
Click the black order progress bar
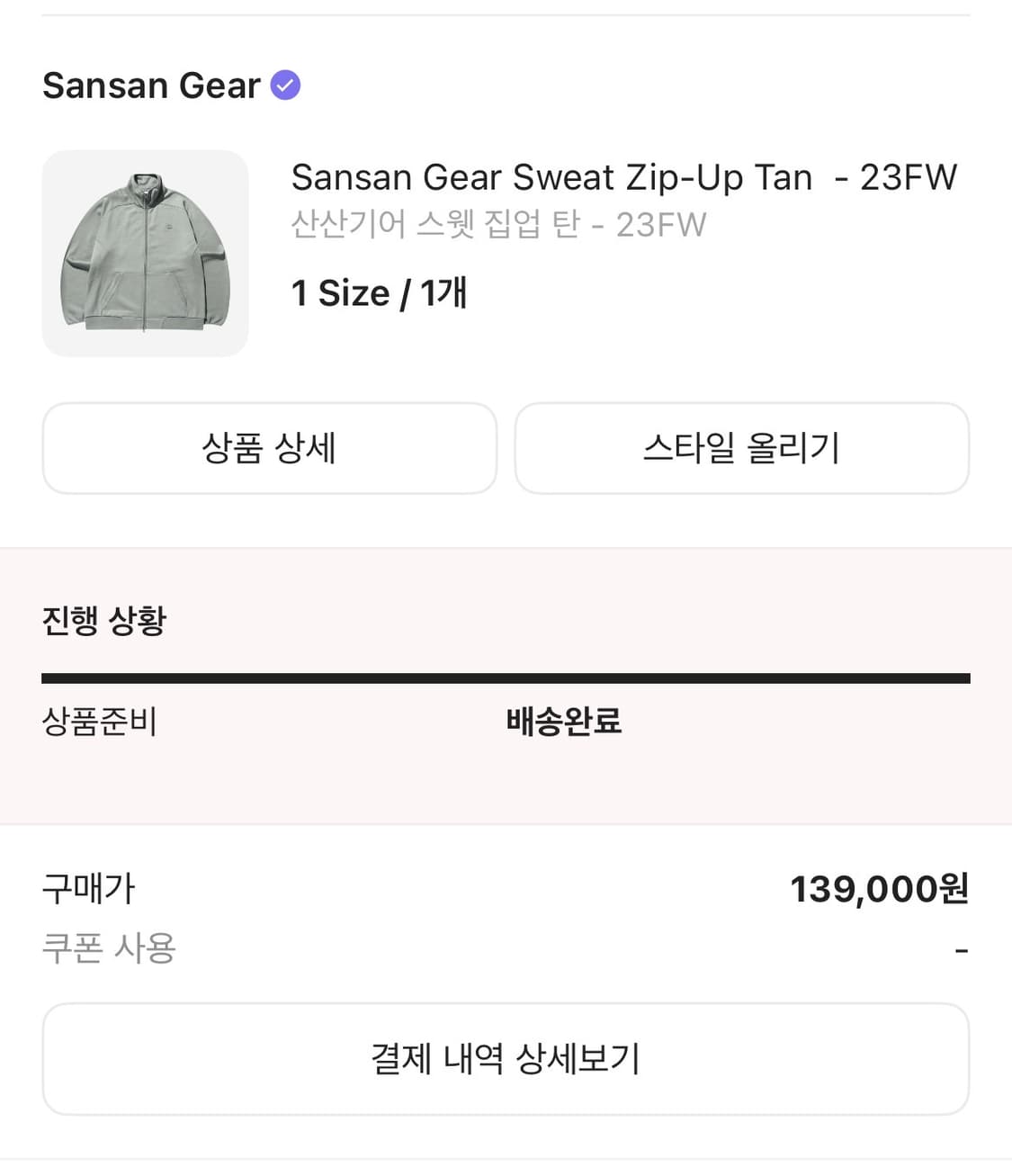coord(506,672)
